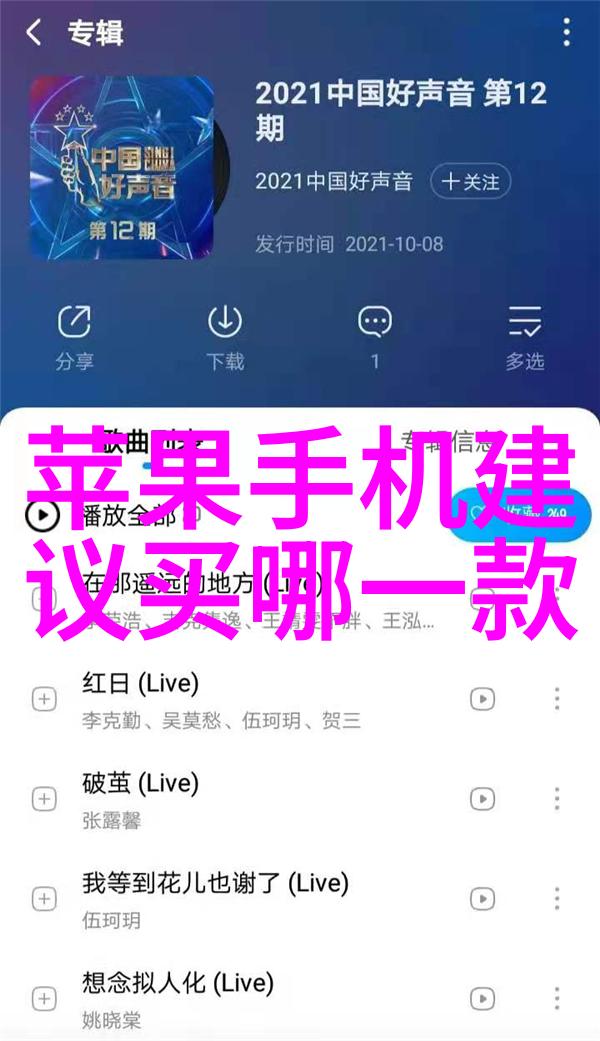Screen dimensions: 600x1041
Task: Watch the video for 红日 (Live)
Action: coord(483,699)
